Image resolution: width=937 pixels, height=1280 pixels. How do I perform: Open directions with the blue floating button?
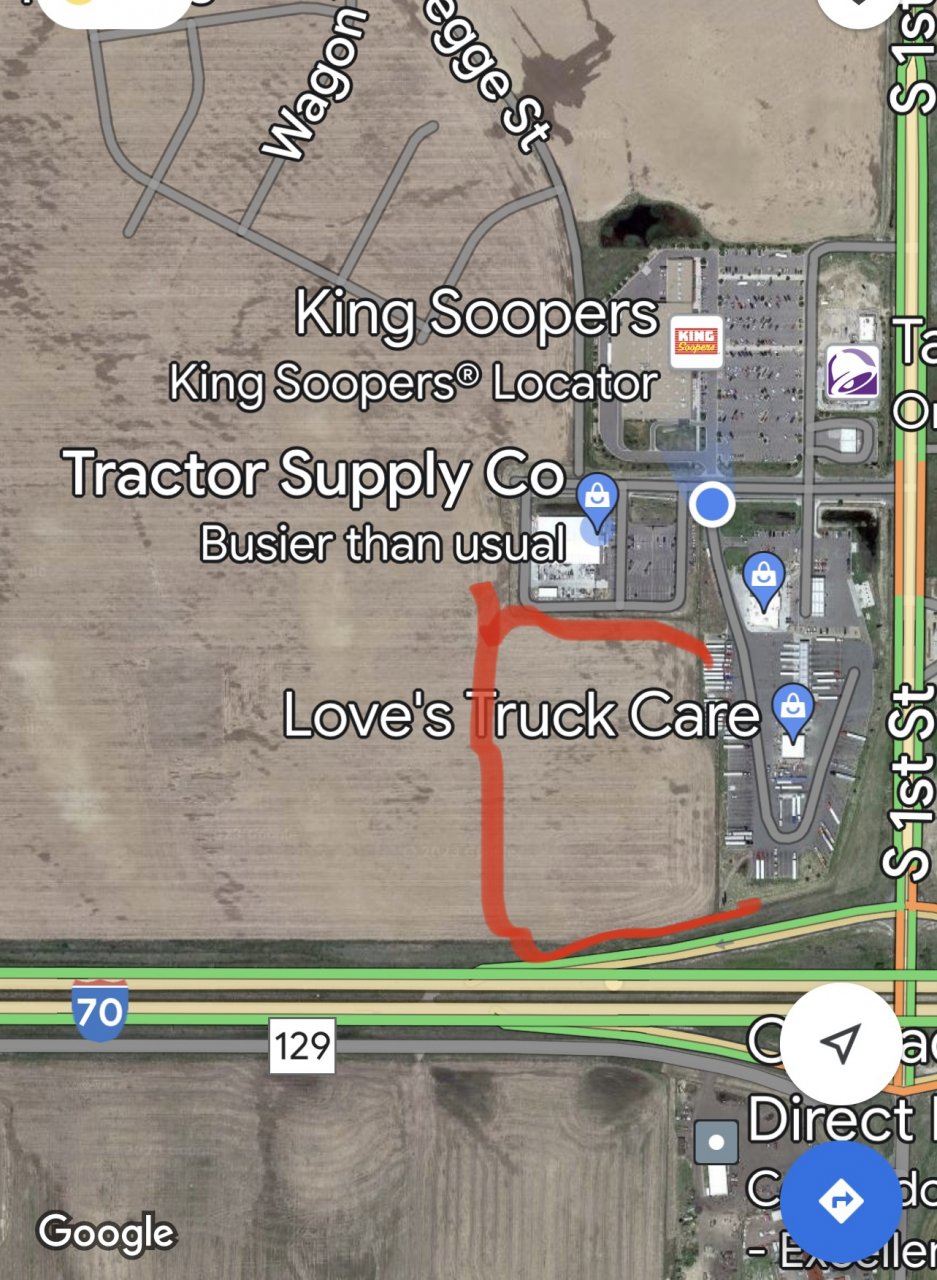840,1200
